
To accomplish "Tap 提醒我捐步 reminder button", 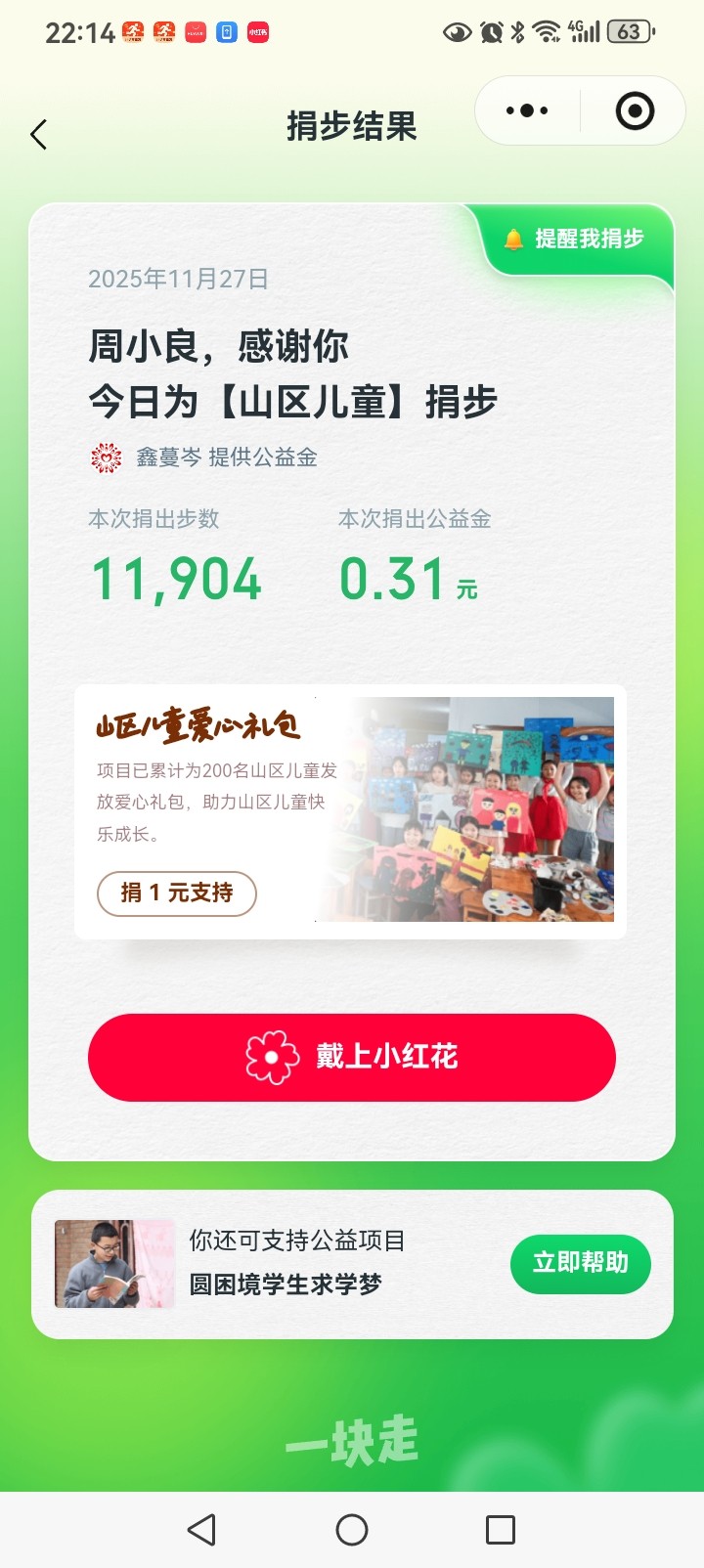I will pos(577,239).
